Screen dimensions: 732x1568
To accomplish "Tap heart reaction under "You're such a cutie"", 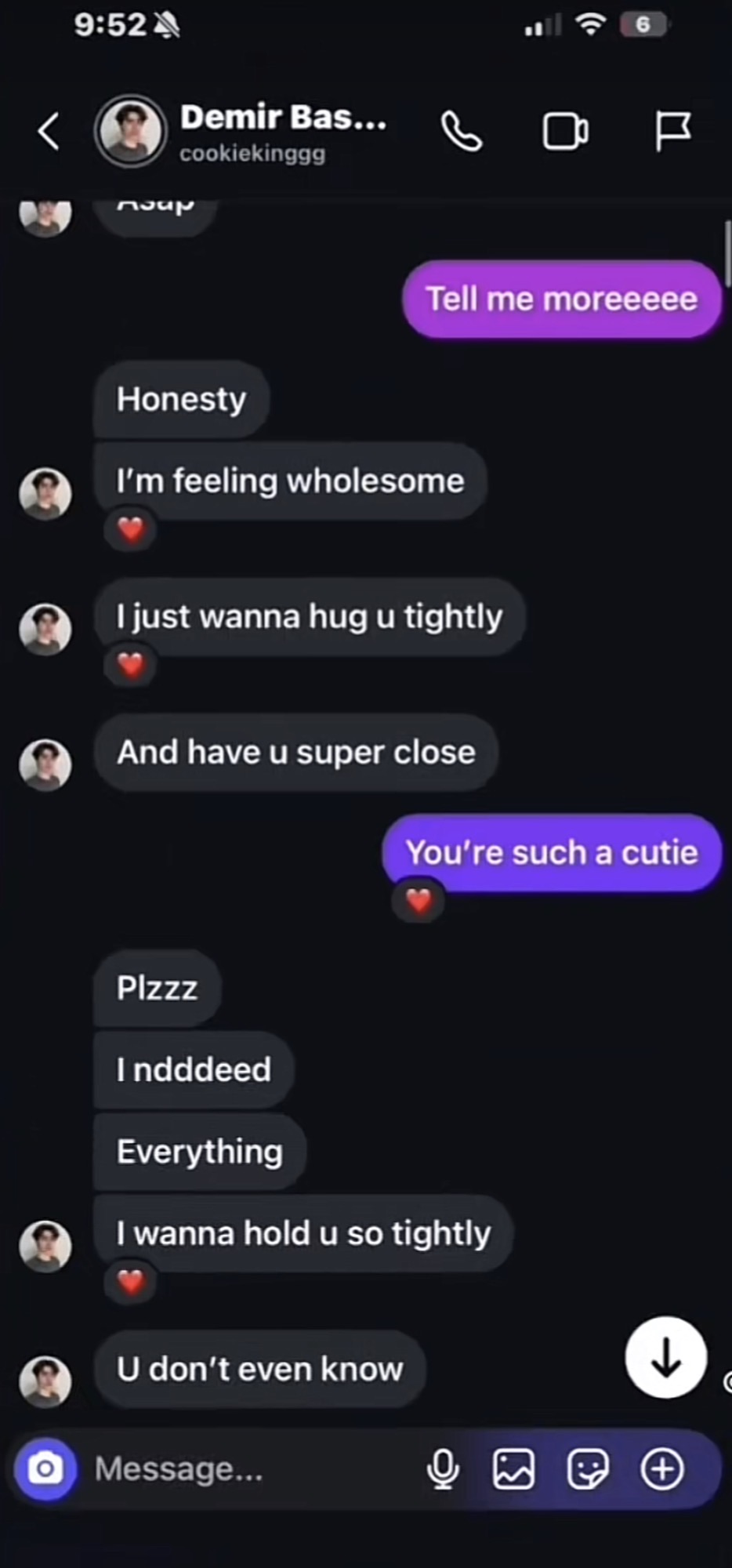I will [419, 901].
